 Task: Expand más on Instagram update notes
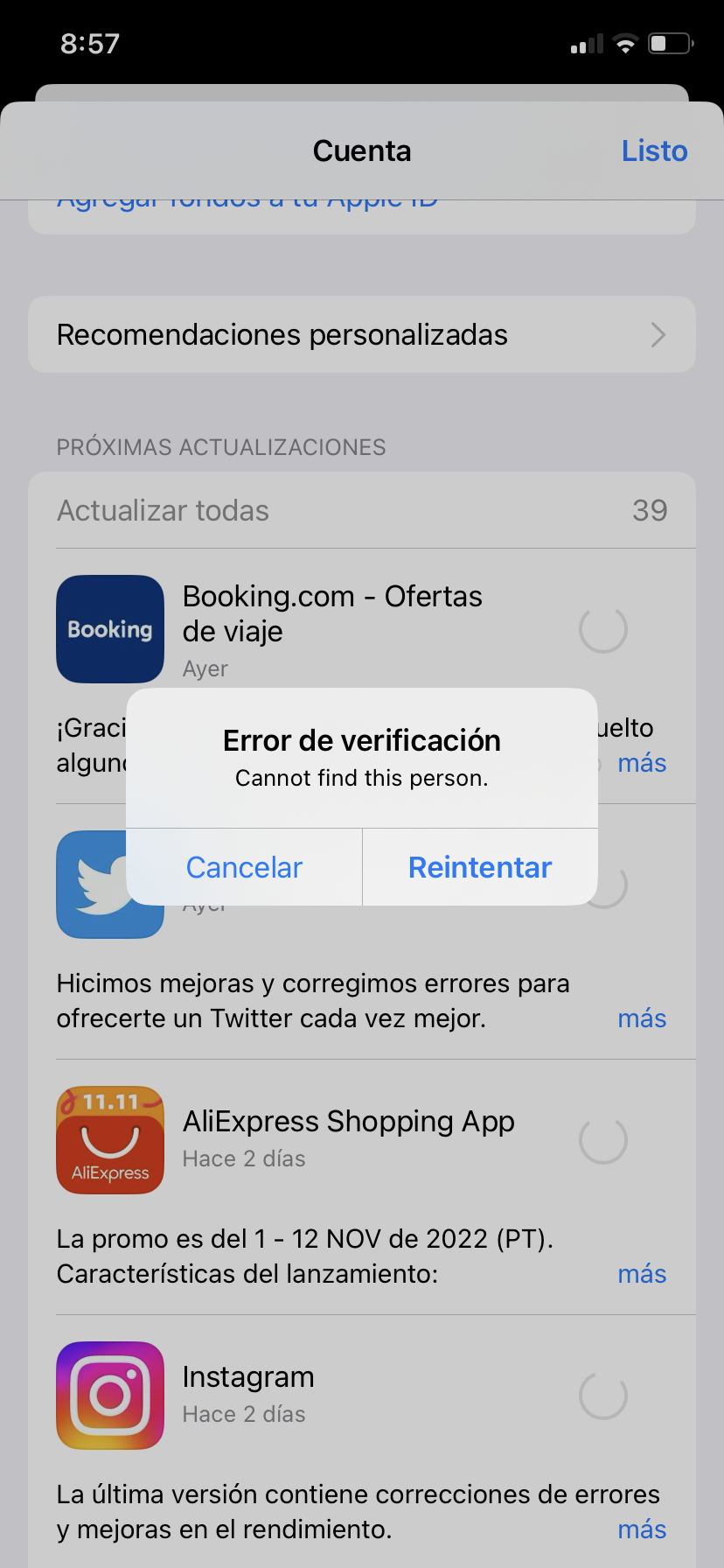(642, 1529)
